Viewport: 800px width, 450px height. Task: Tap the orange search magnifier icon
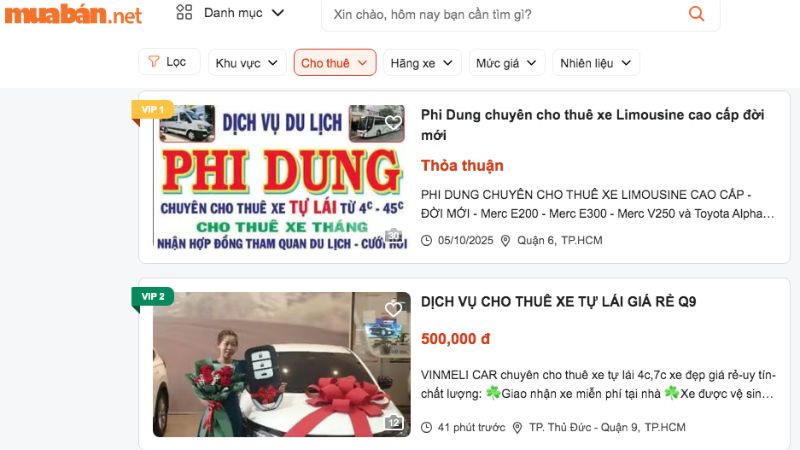[x=697, y=14]
